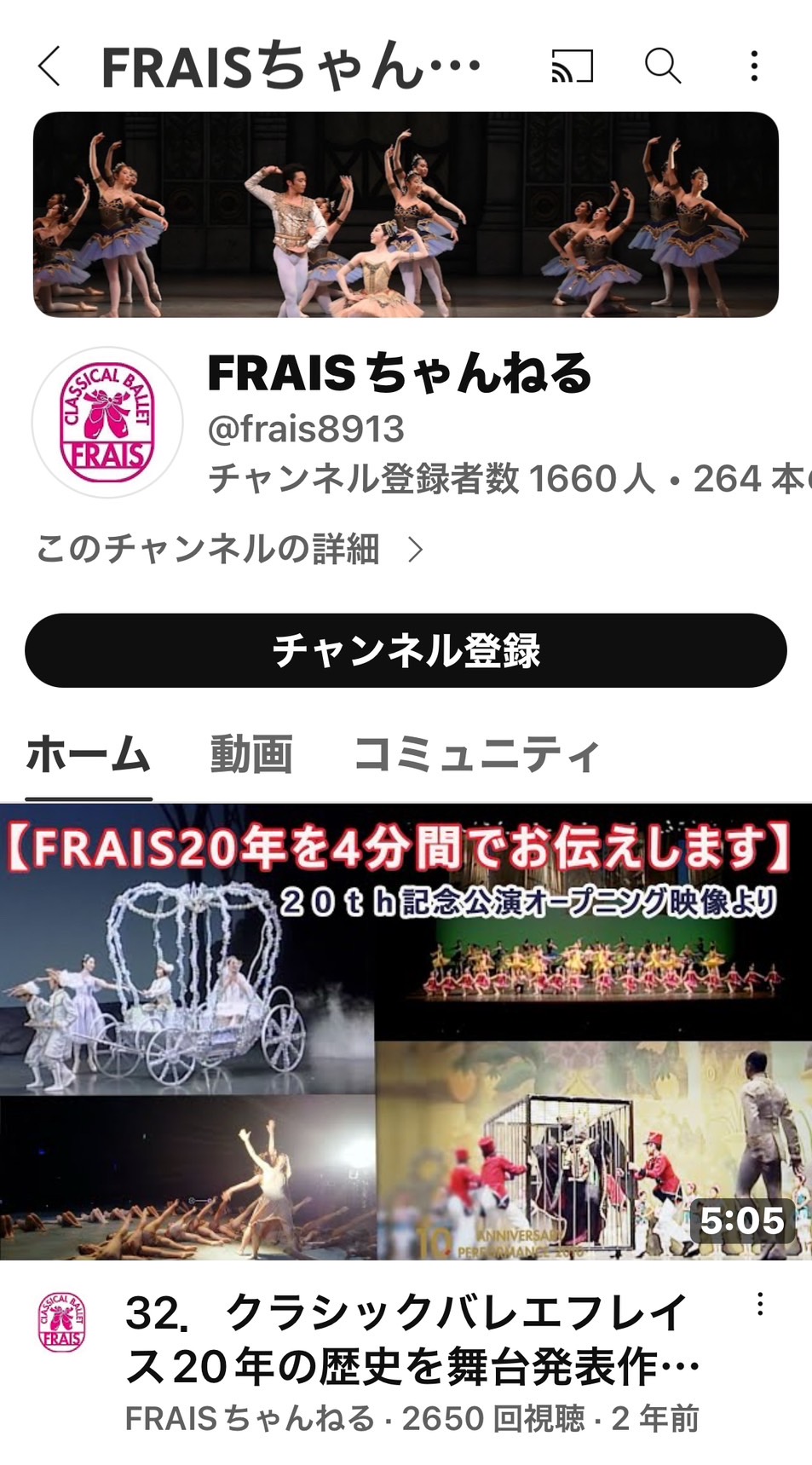This screenshot has width=812, height=1465.
Task: Play the FRAIS20年を4分間 video thumbnail
Action: coord(406,1031)
